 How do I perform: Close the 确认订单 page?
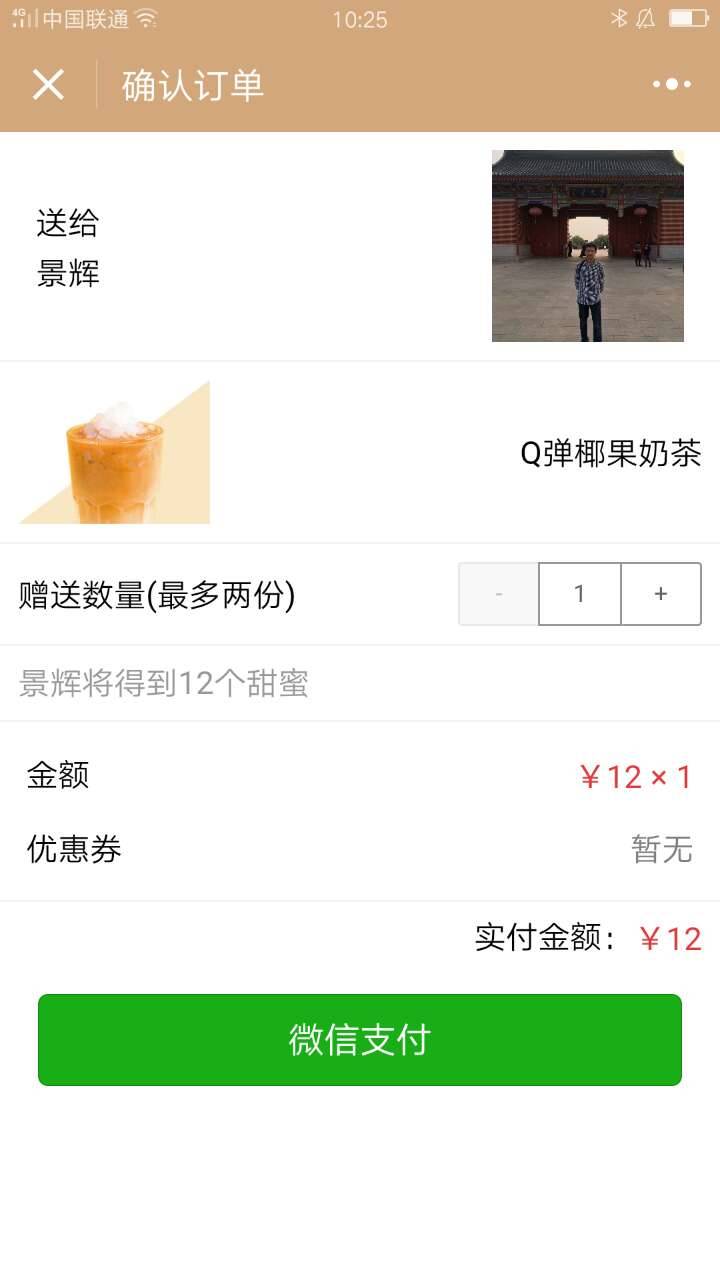pos(48,85)
